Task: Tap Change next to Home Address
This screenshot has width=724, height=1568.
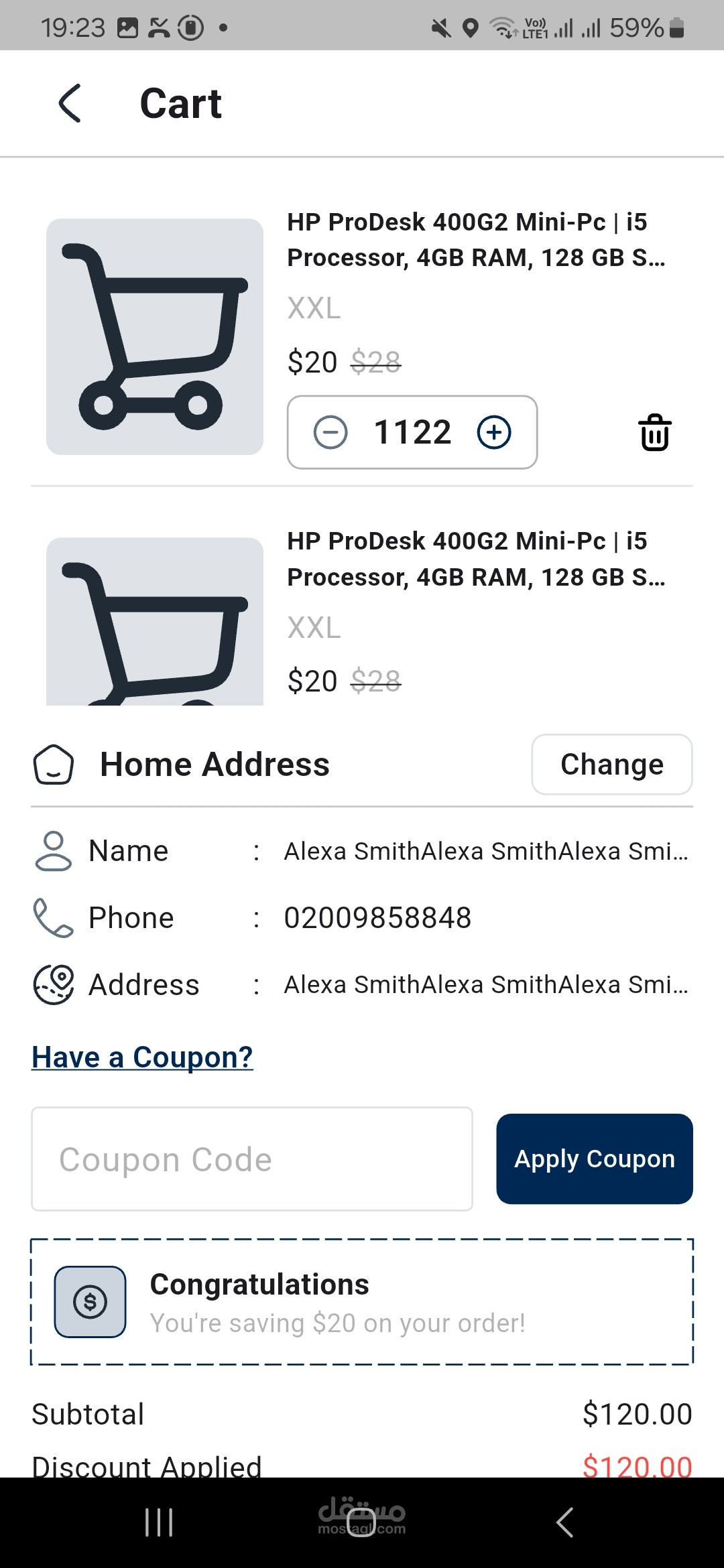Action: coord(612,765)
